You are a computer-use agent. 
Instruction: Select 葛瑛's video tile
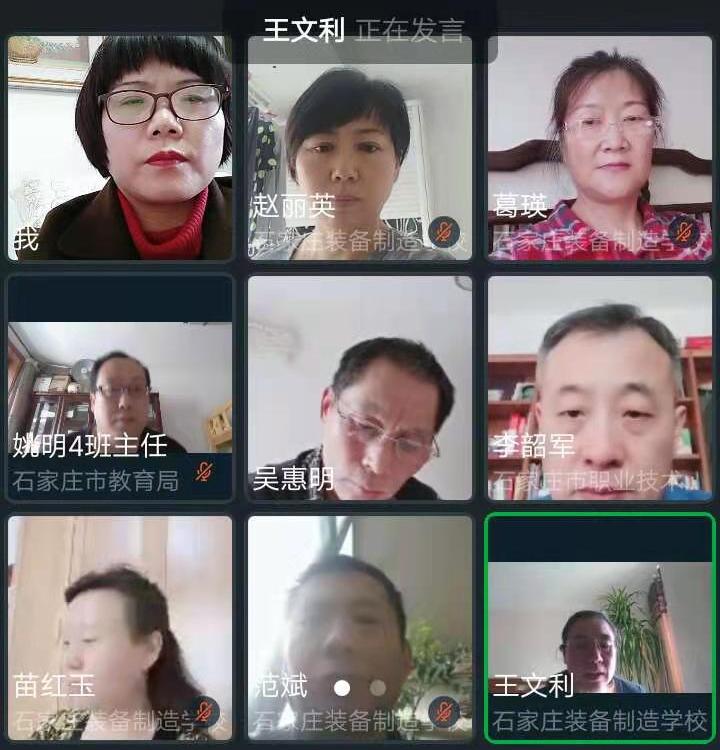[x=600, y=148]
